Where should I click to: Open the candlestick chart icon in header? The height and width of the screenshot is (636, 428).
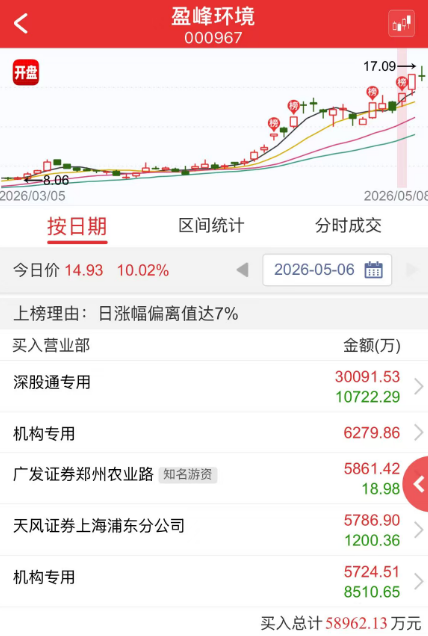point(401,24)
